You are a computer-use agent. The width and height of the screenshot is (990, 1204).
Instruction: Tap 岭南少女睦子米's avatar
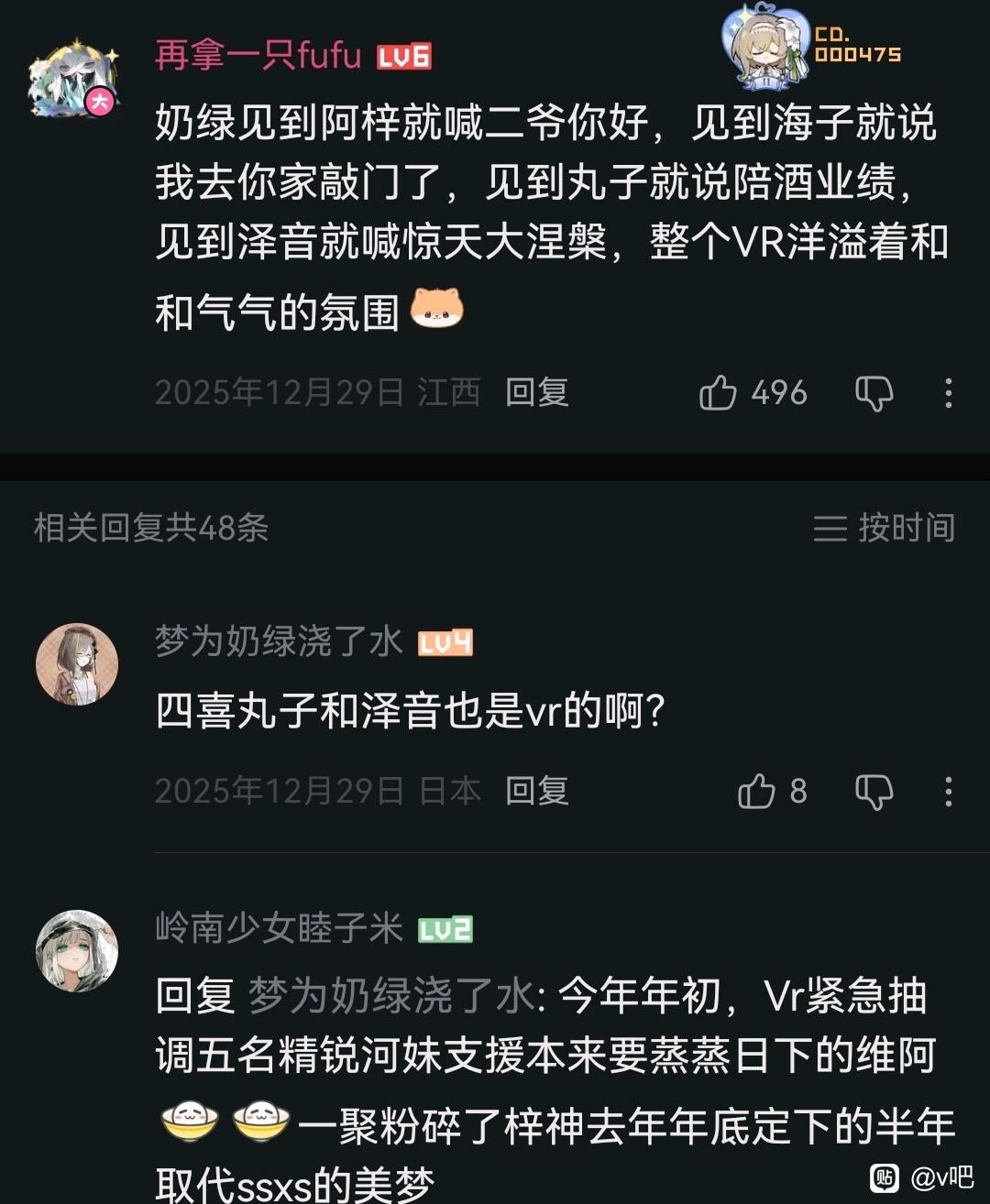[77, 950]
